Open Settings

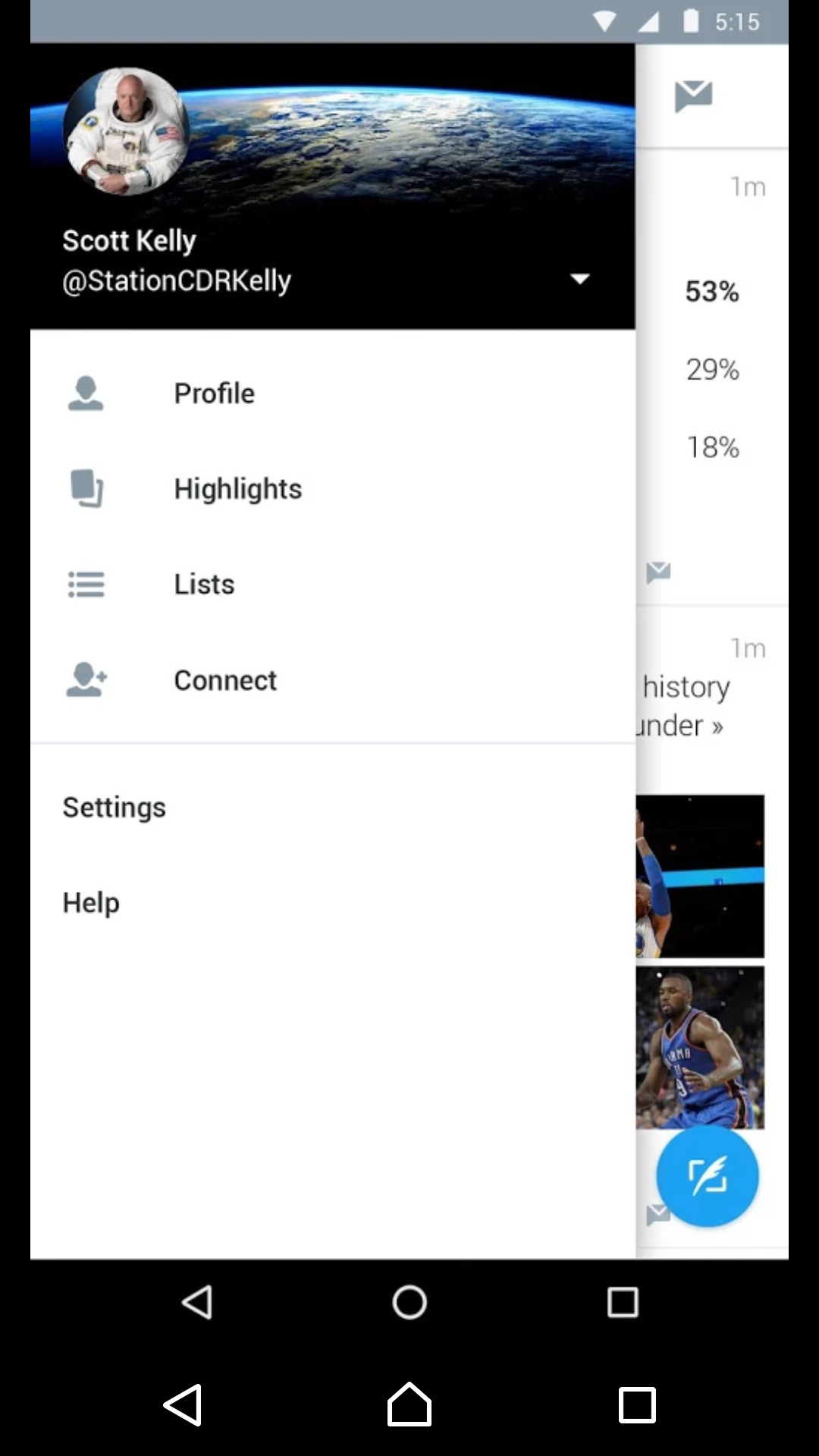(x=115, y=808)
